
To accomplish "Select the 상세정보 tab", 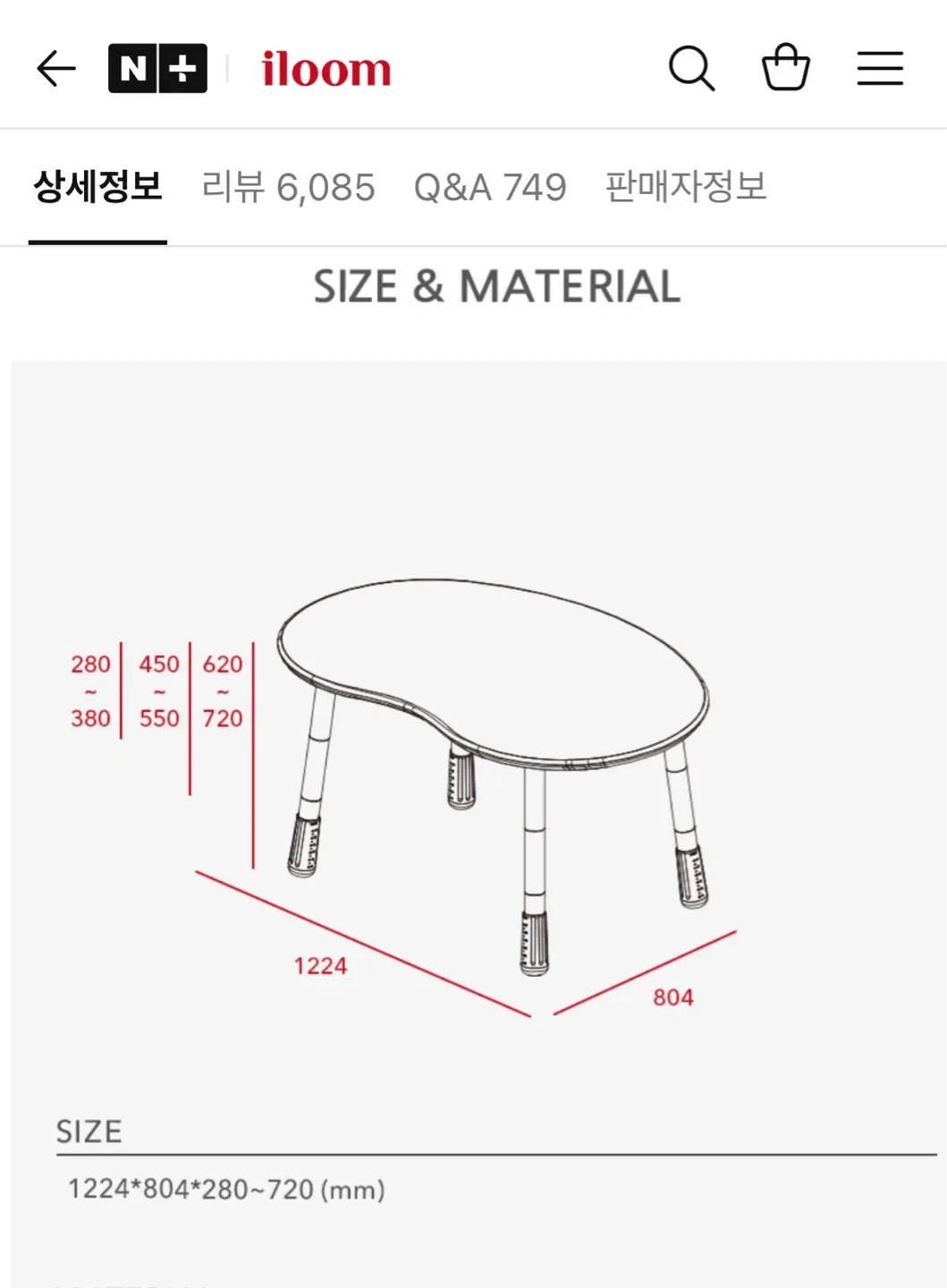I will click(98, 188).
